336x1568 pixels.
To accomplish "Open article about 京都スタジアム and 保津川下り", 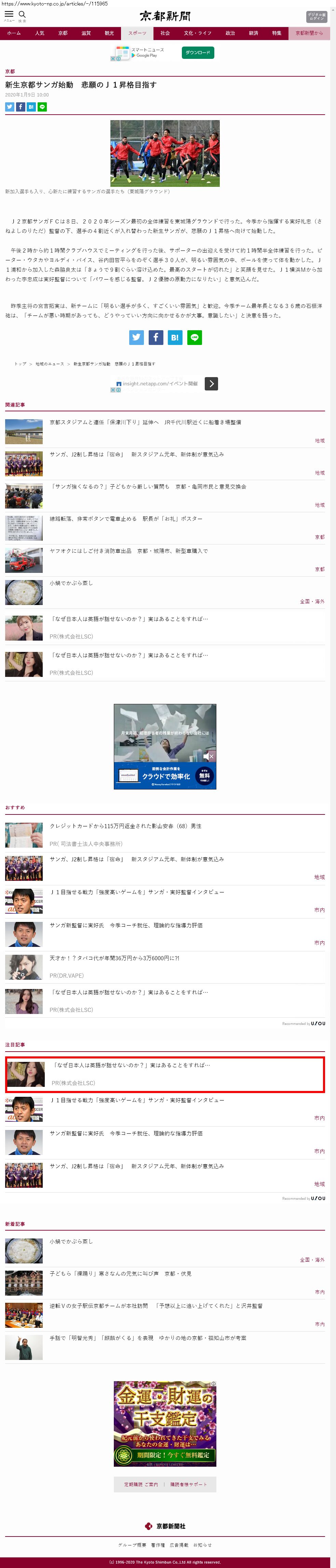I will point(145,422).
